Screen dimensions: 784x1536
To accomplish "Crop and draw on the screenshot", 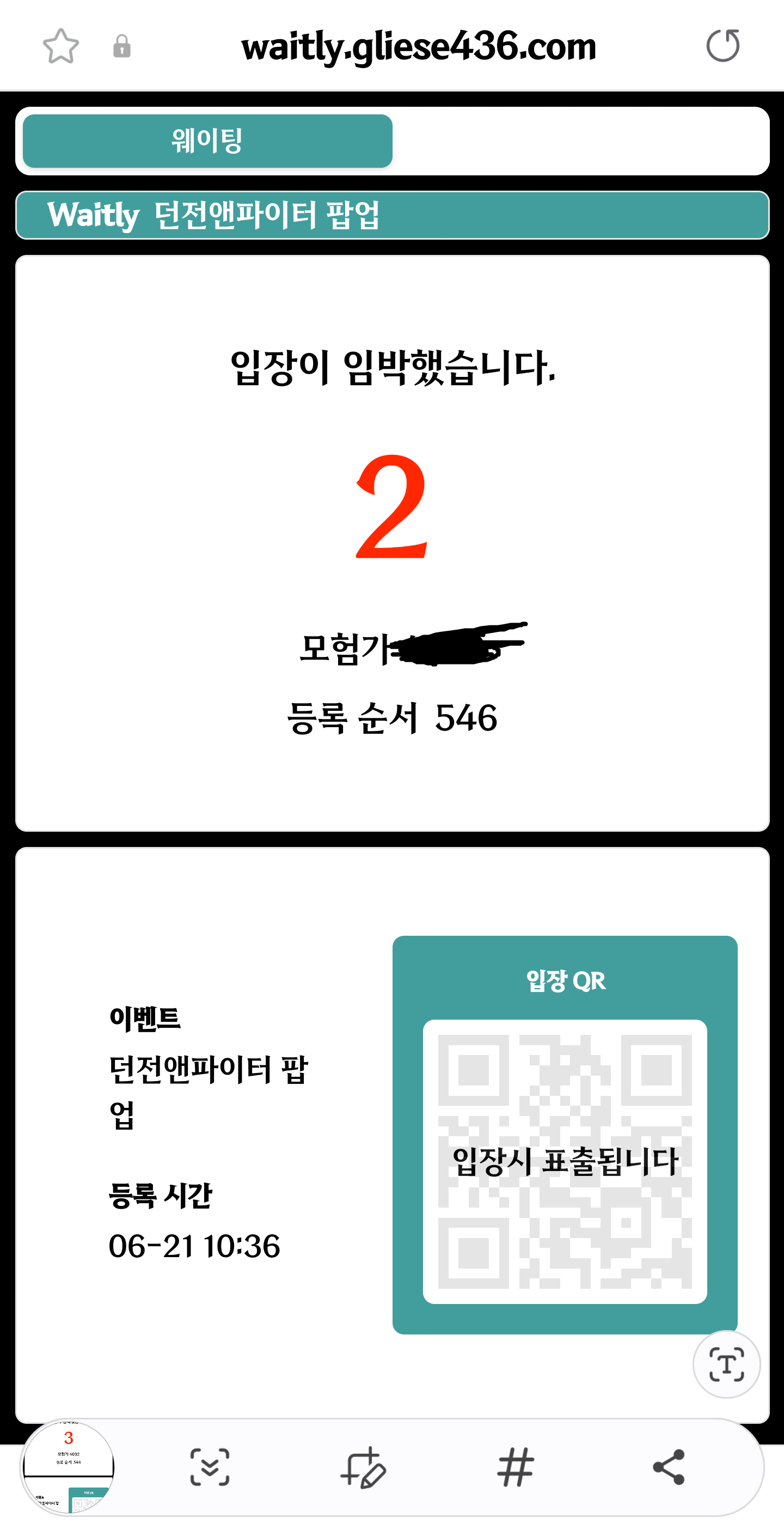I will coord(363,1467).
